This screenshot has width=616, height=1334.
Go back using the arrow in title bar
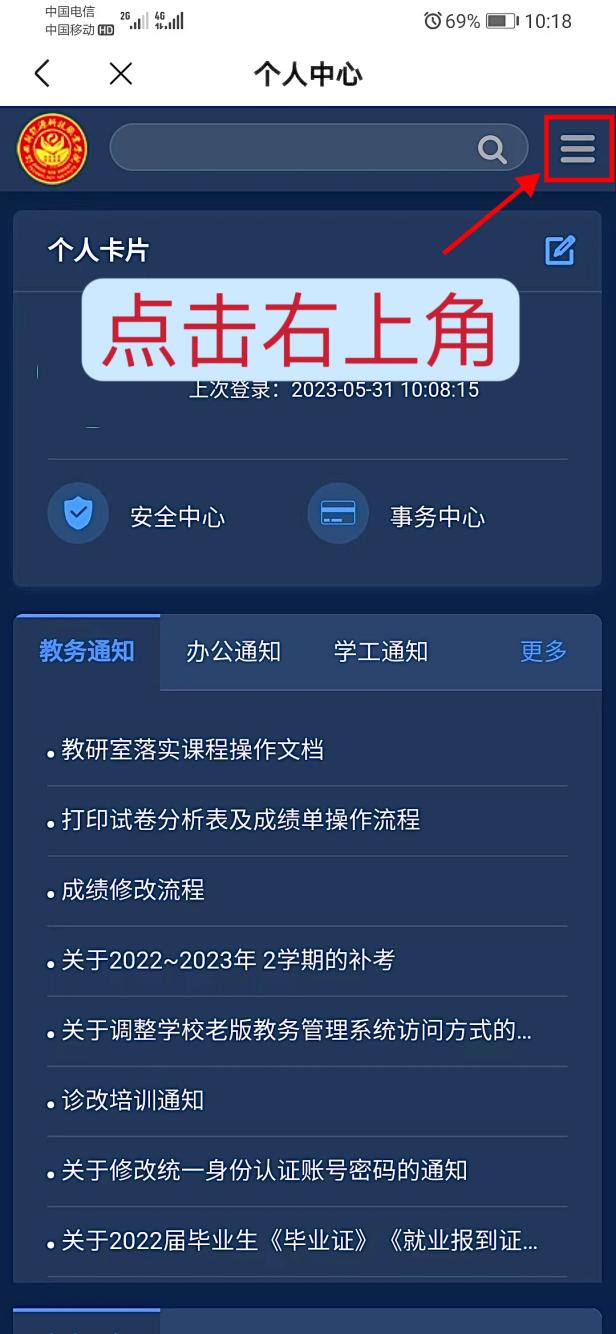[42, 73]
